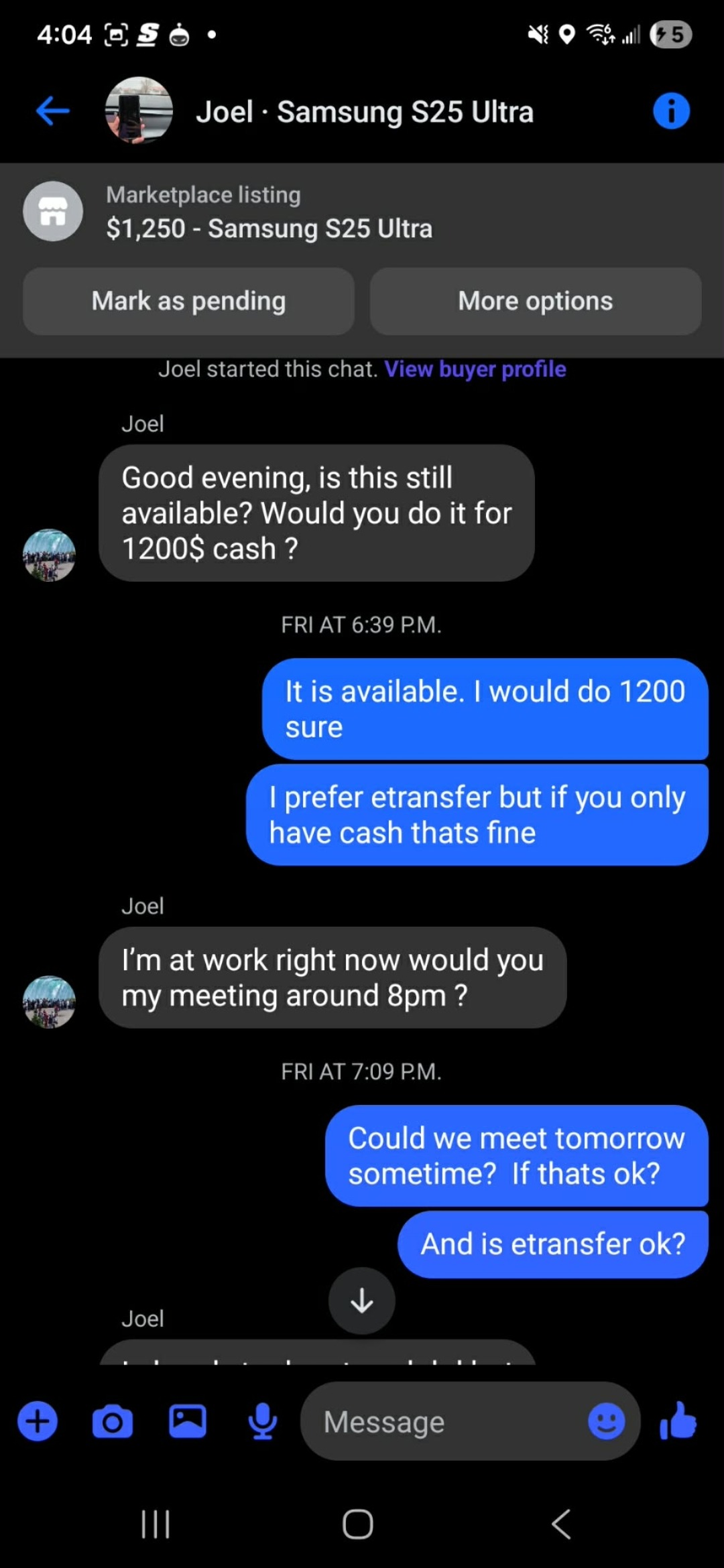Open photo gallery picker
This screenshot has height=1568, width=724.
pos(188,1421)
